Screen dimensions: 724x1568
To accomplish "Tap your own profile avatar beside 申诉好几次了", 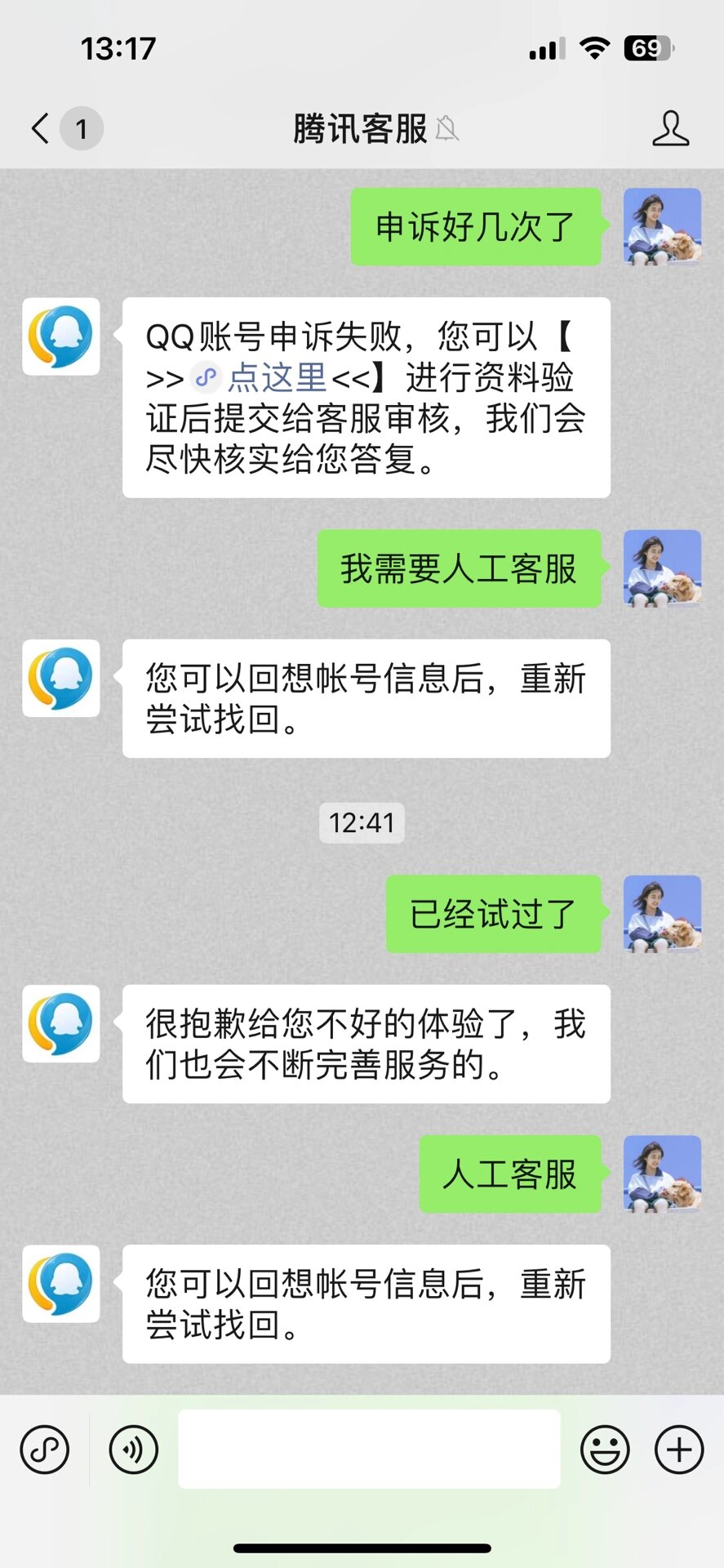I will tap(662, 227).
